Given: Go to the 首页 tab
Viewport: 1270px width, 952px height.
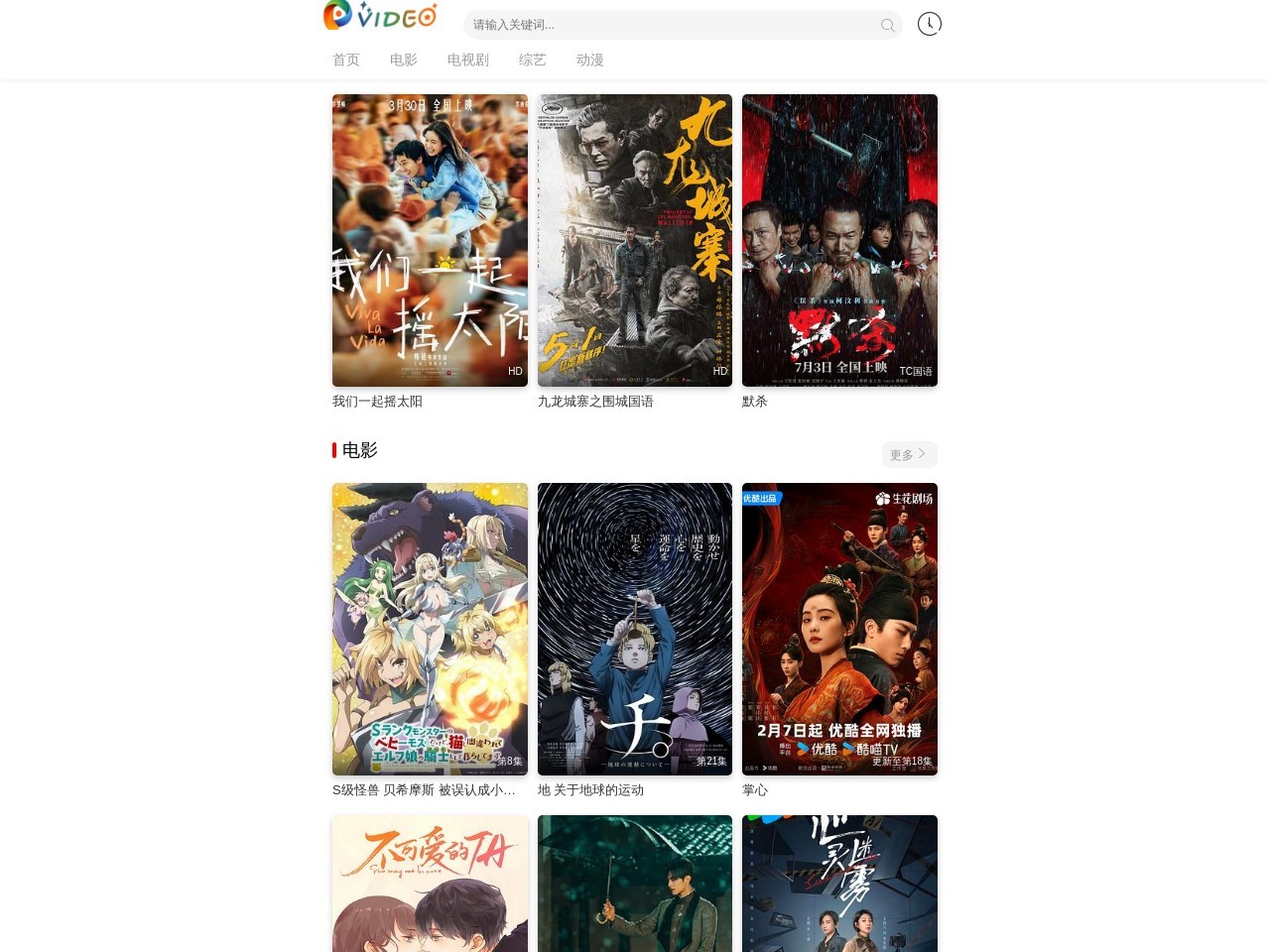Looking at the screenshot, I should (345, 59).
